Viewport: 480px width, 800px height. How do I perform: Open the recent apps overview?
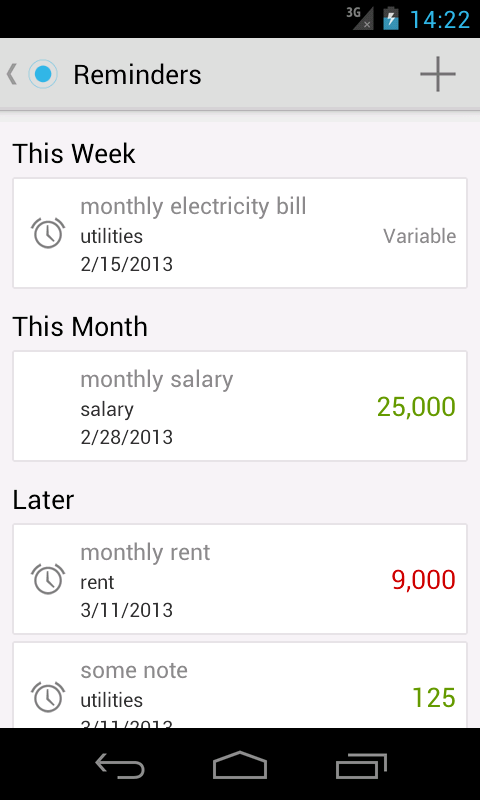[x=361, y=765]
